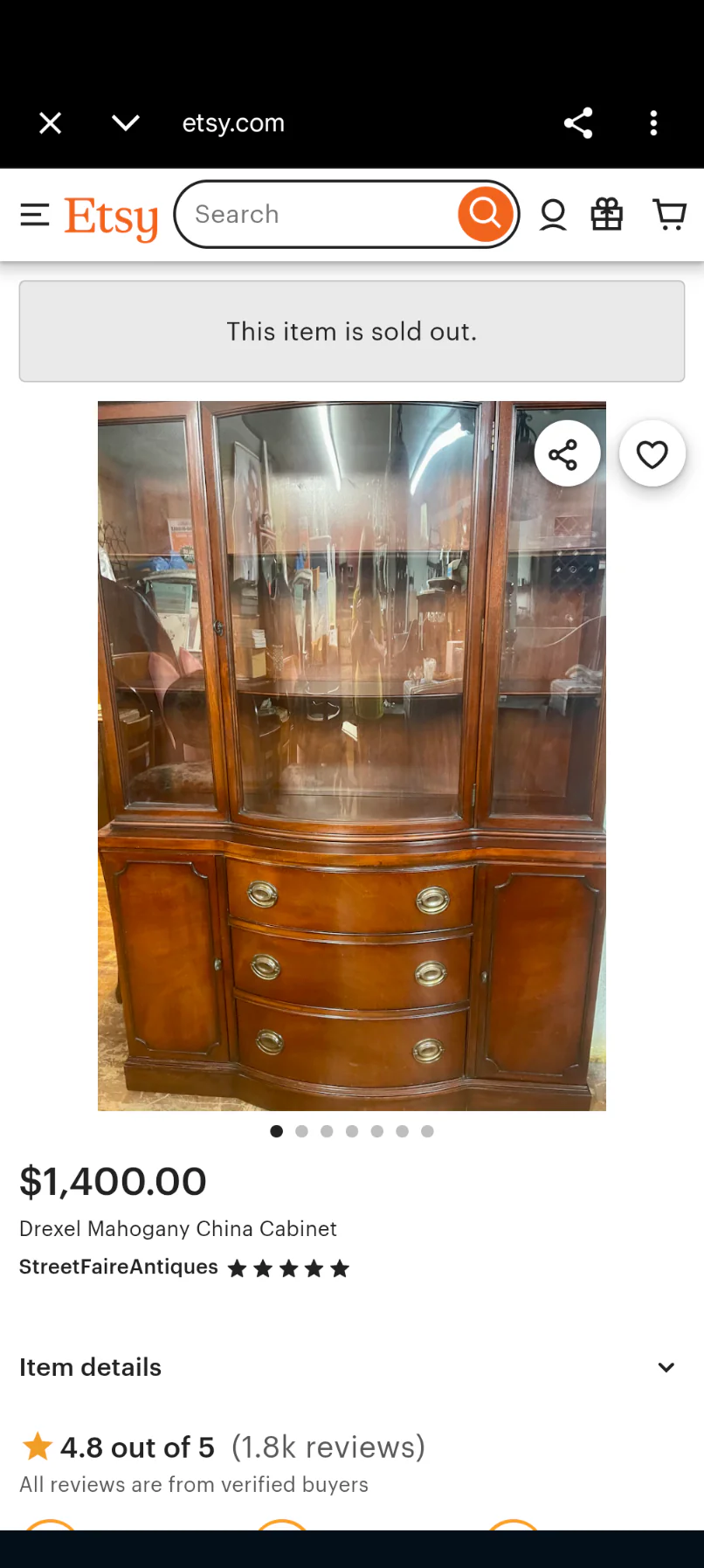704x1568 pixels.
Task: Open the china cabinet photo
Action: [352, 756]
